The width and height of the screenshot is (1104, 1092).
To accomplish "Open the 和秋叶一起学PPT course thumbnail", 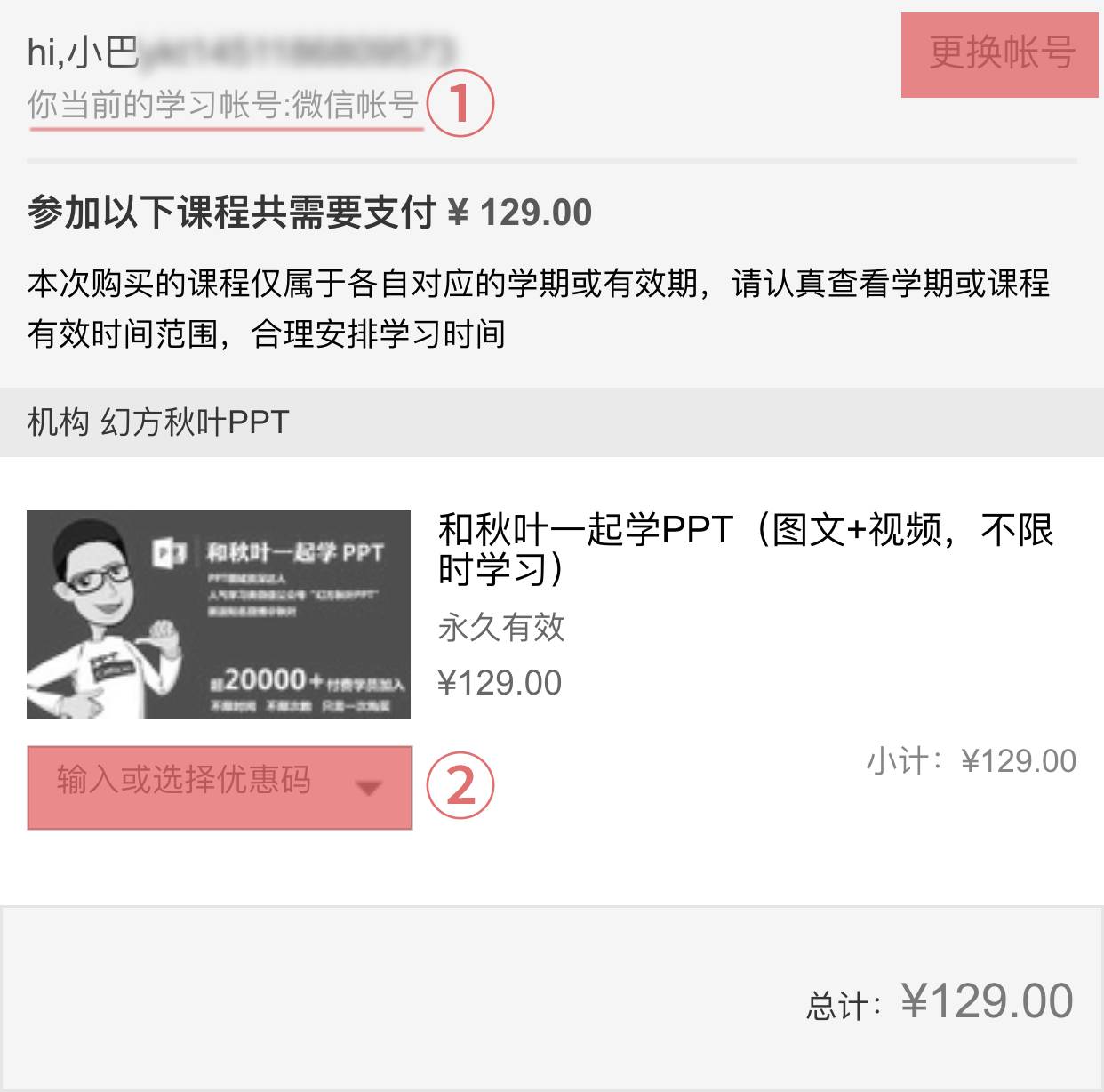I will tap(219, 614).
